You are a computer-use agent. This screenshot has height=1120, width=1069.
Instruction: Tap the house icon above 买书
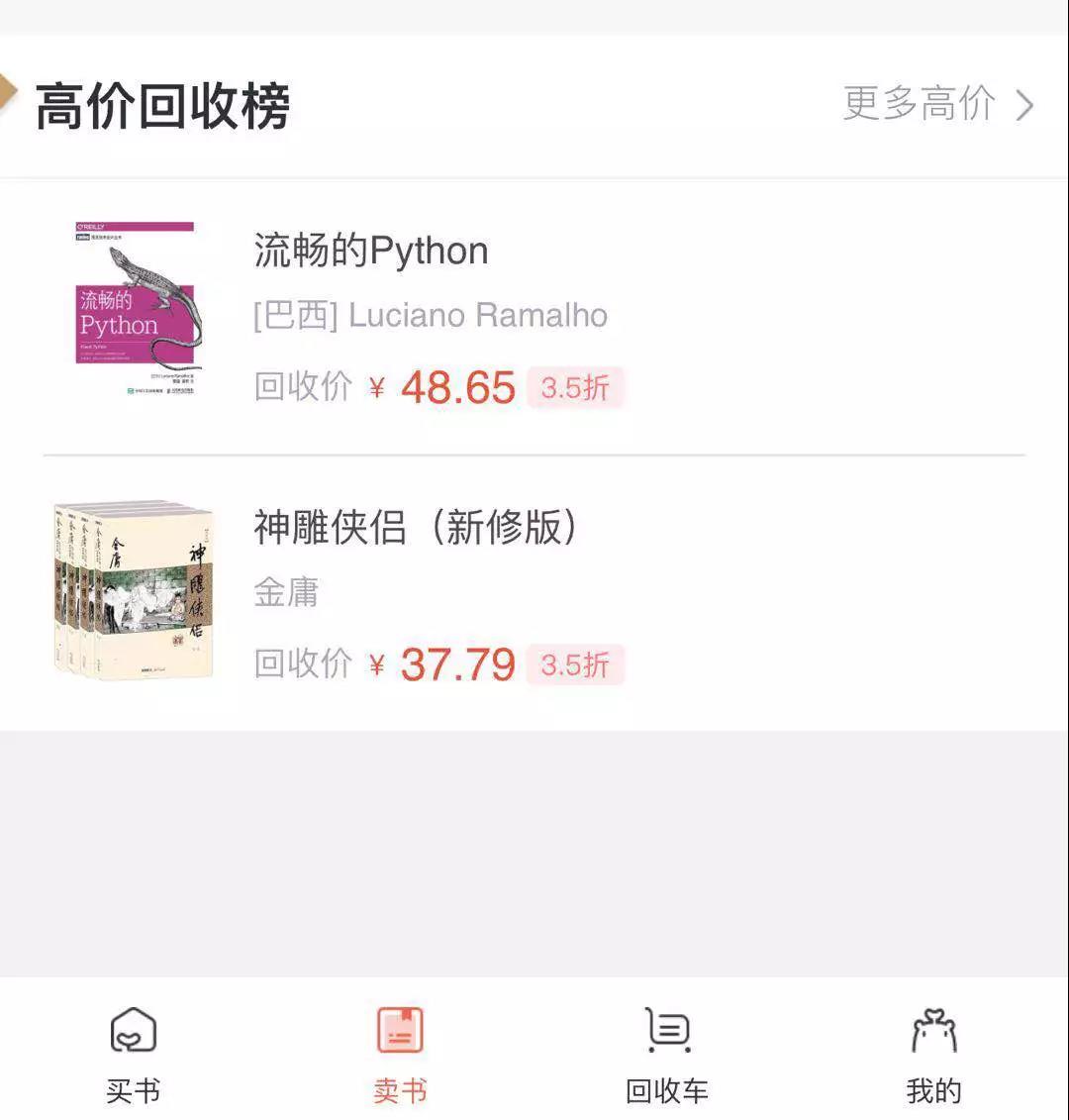(133, 1031)
